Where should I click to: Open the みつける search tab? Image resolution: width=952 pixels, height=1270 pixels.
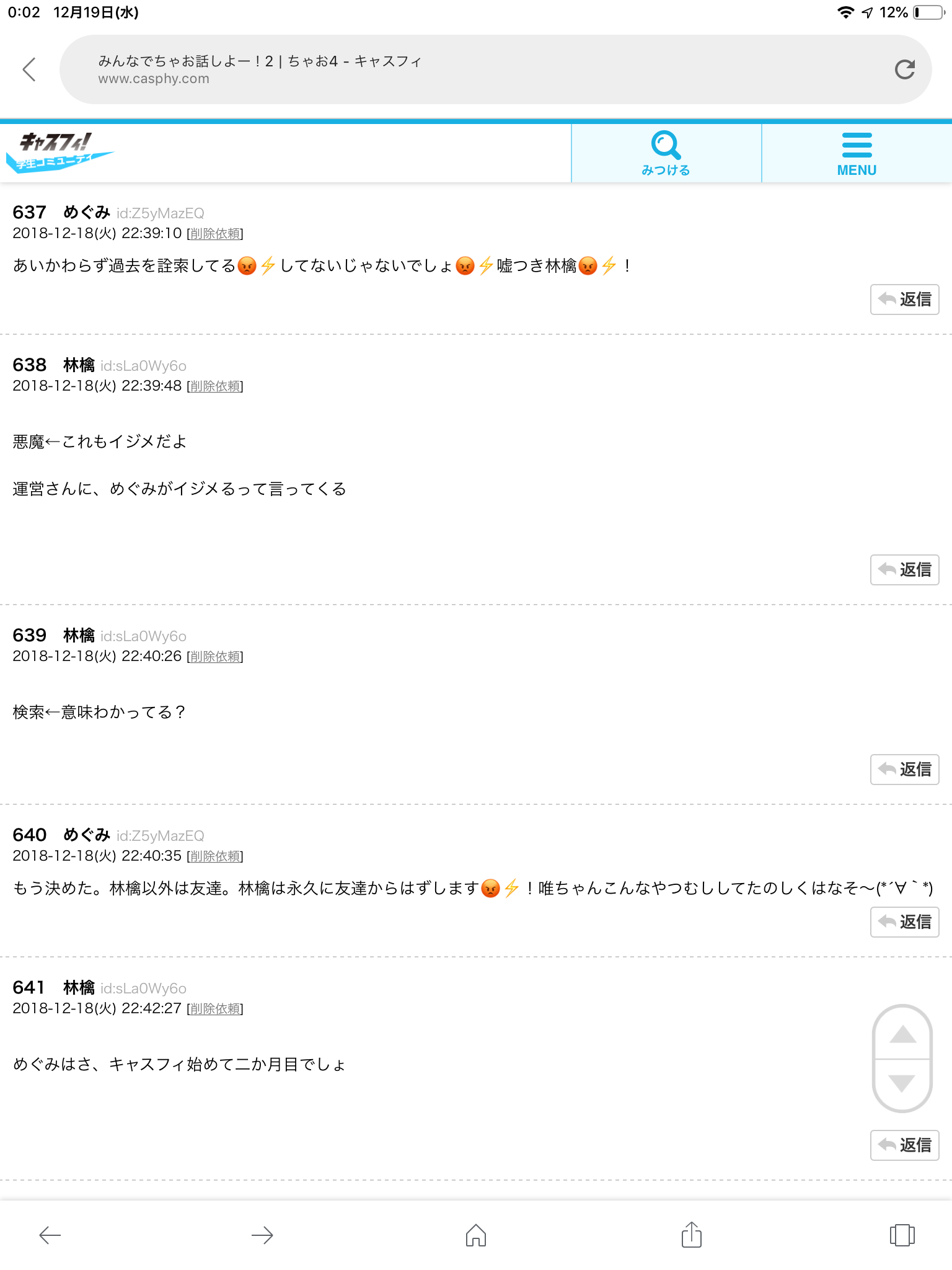click(x=666, y=153)
